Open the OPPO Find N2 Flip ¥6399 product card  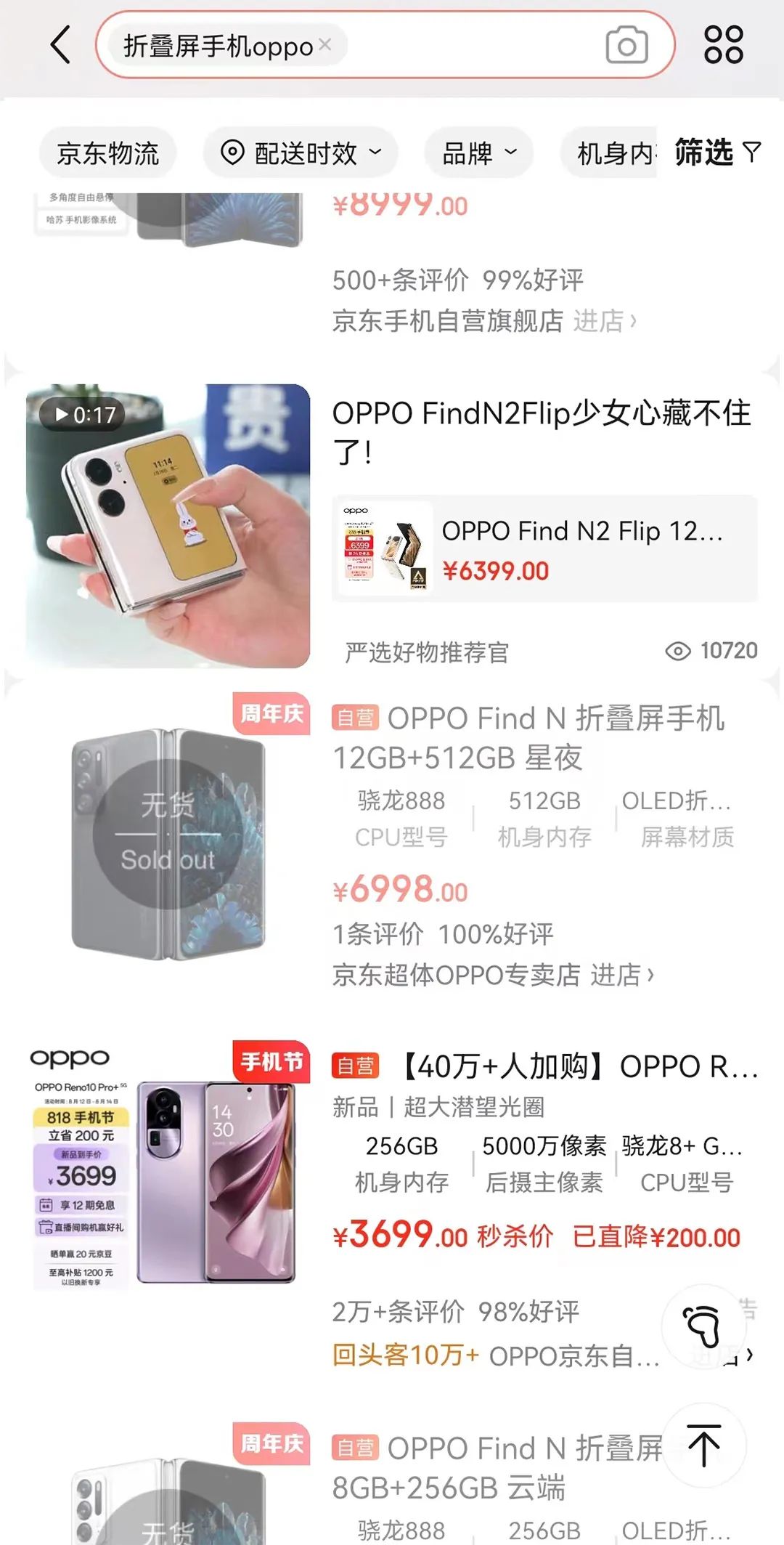544,549
